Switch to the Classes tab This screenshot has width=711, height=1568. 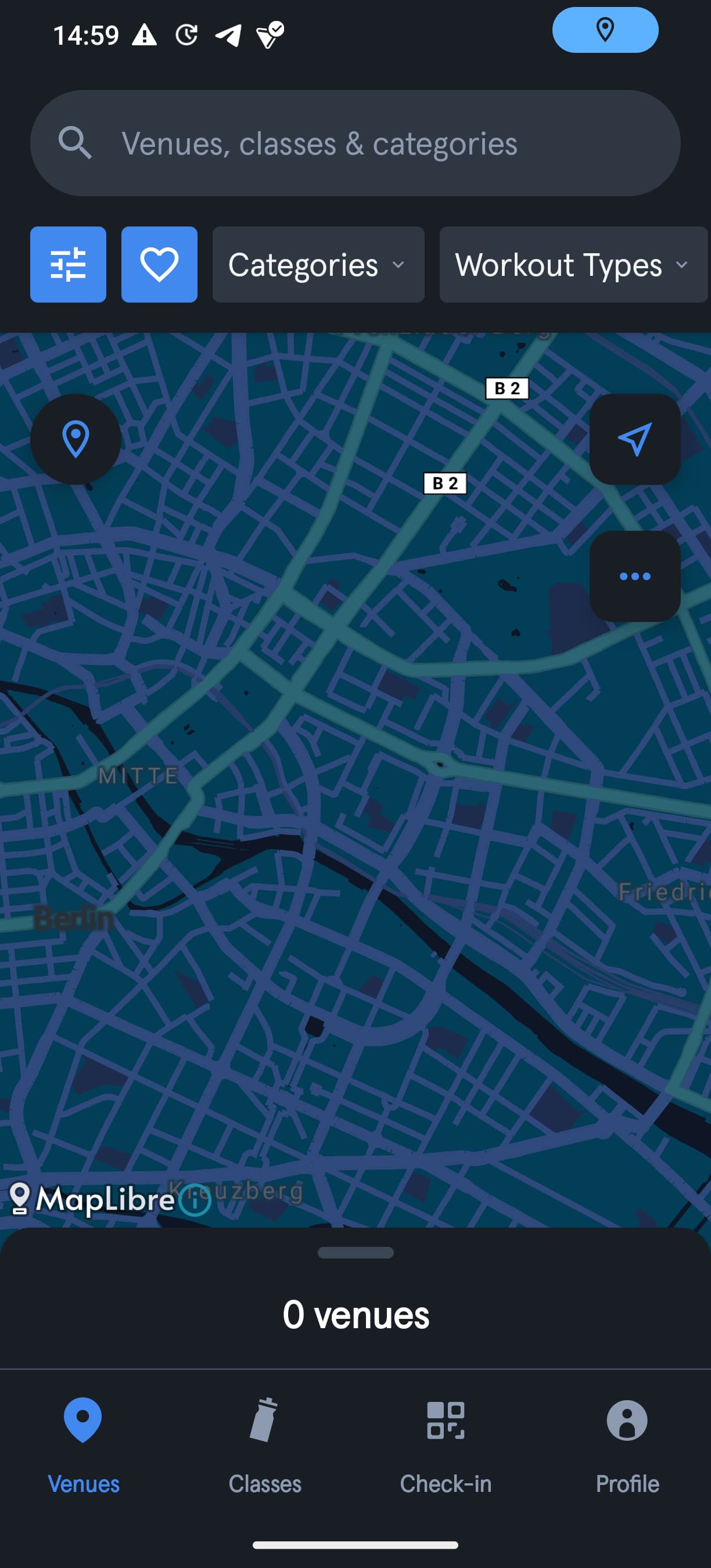tap(265, 1445)
